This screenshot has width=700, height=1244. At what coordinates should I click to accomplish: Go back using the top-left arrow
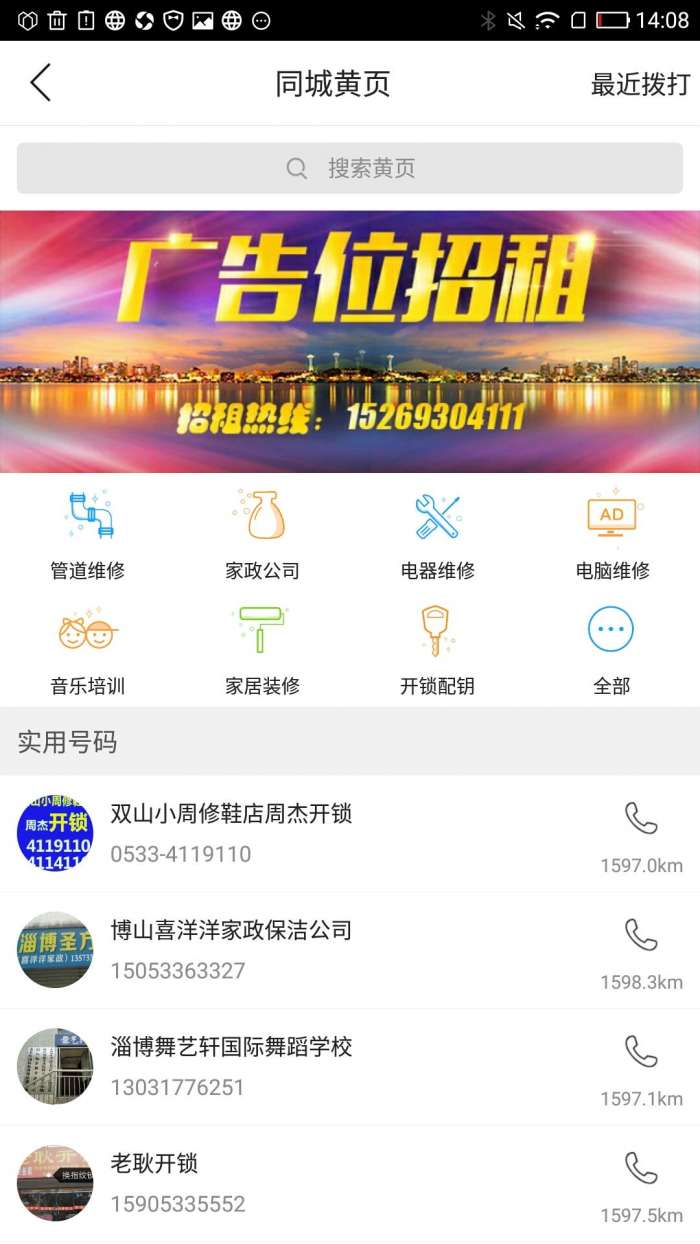click(40, 83)
